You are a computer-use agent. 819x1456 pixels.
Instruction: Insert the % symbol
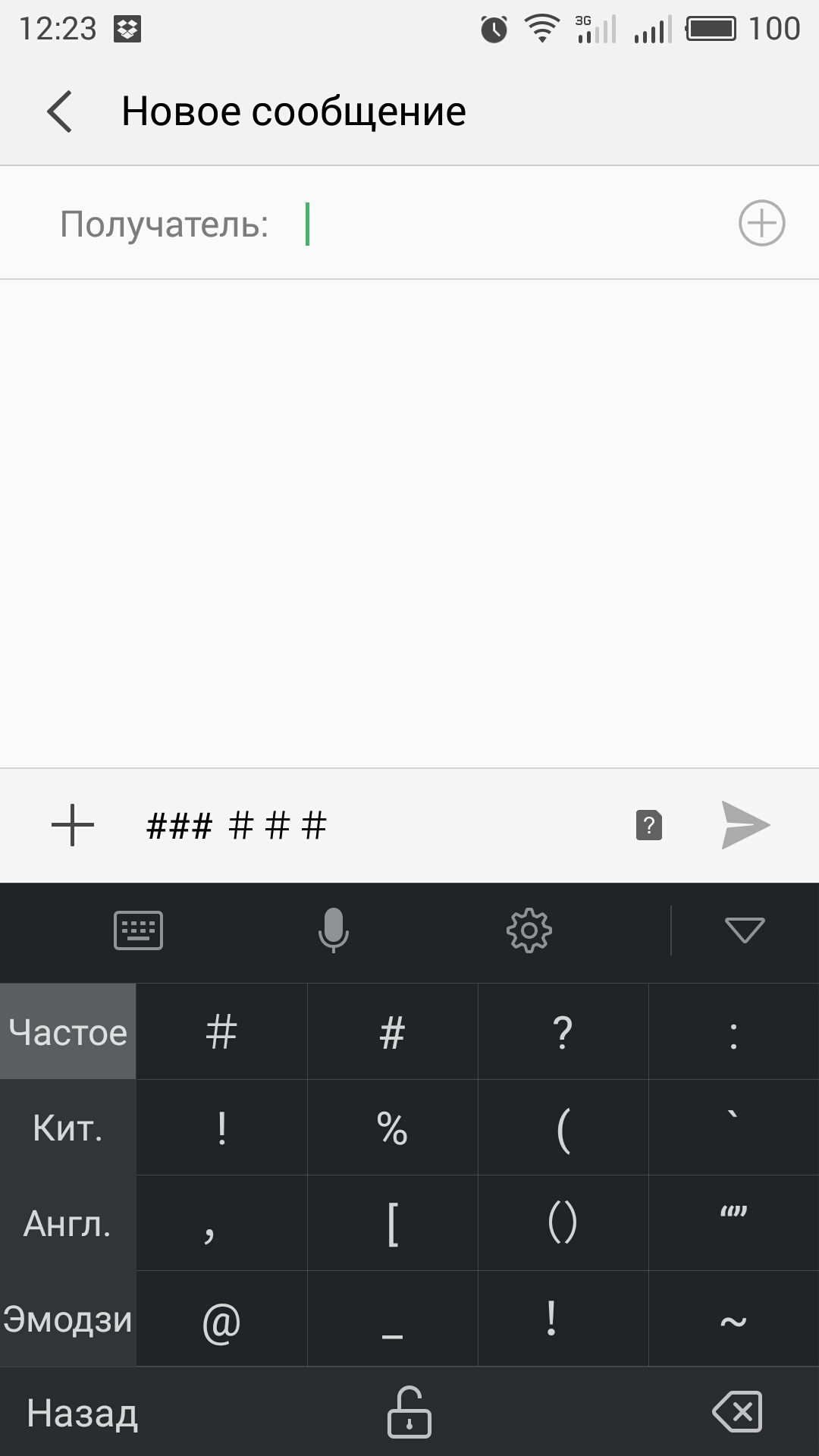392,1128
